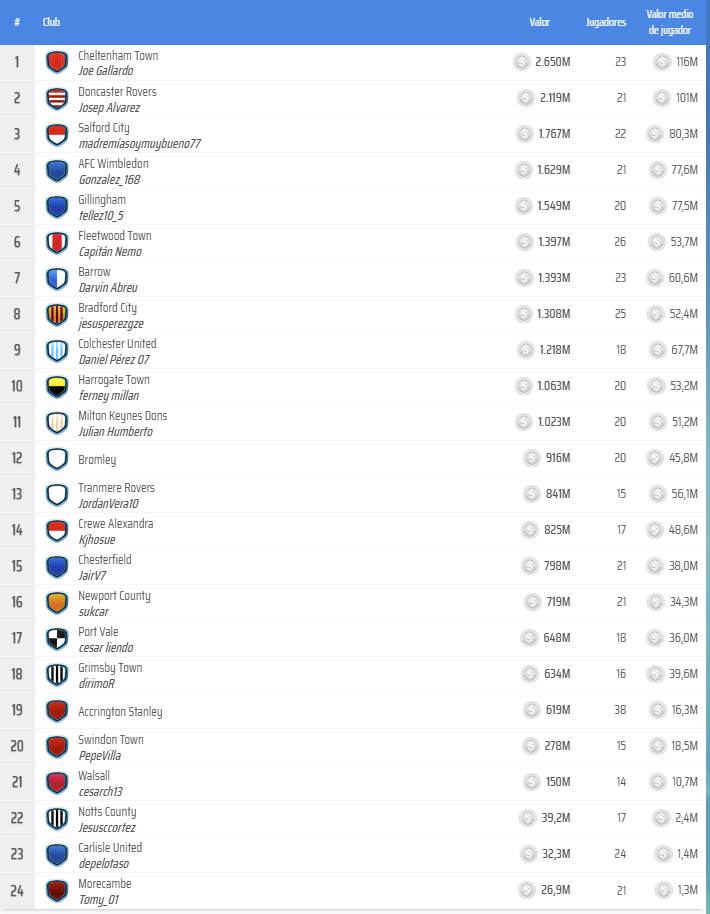Sort table by the Jugadores column header
Image resolution: width=710 pixels, height=914 pixels.
pyautogui.click(x=606, y=22)
